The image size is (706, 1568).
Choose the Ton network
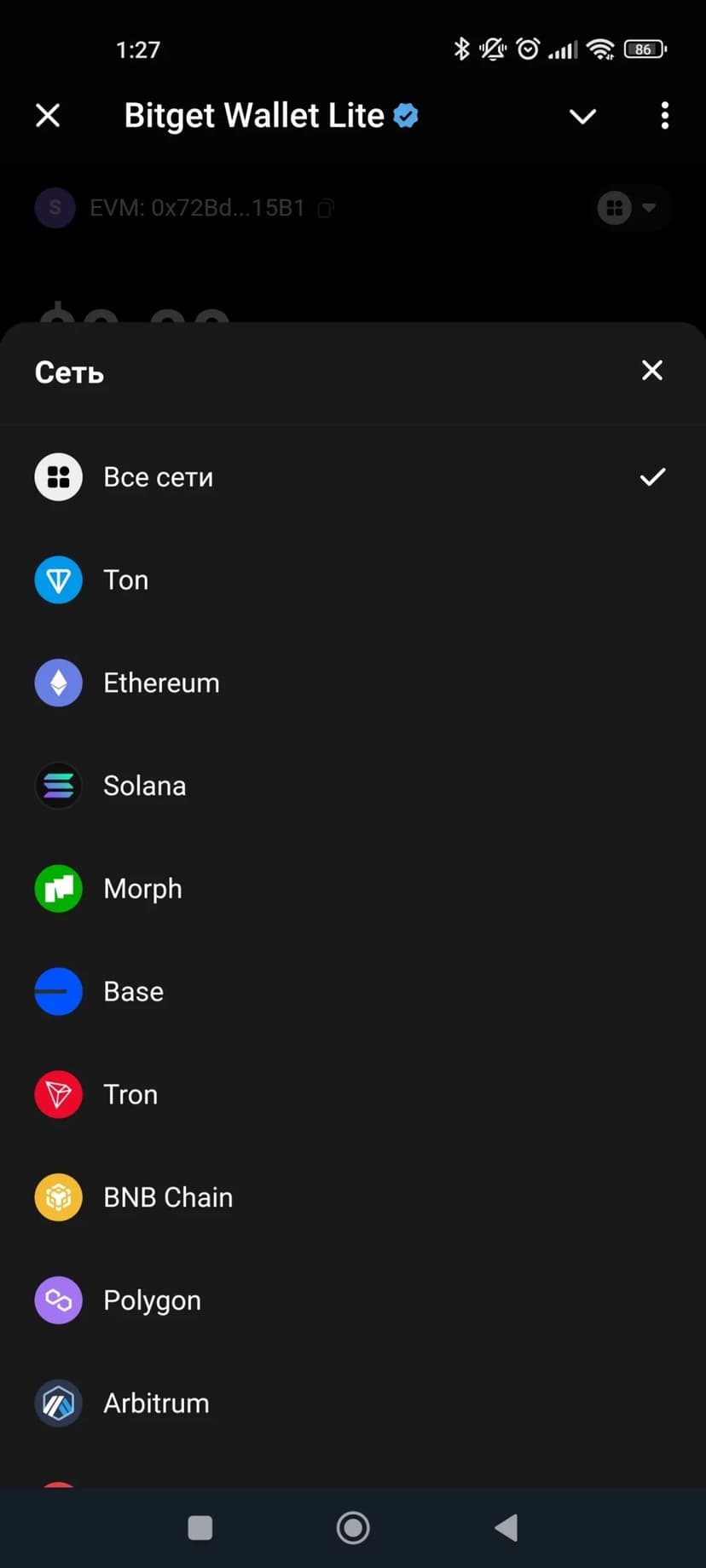pos(126,580)
